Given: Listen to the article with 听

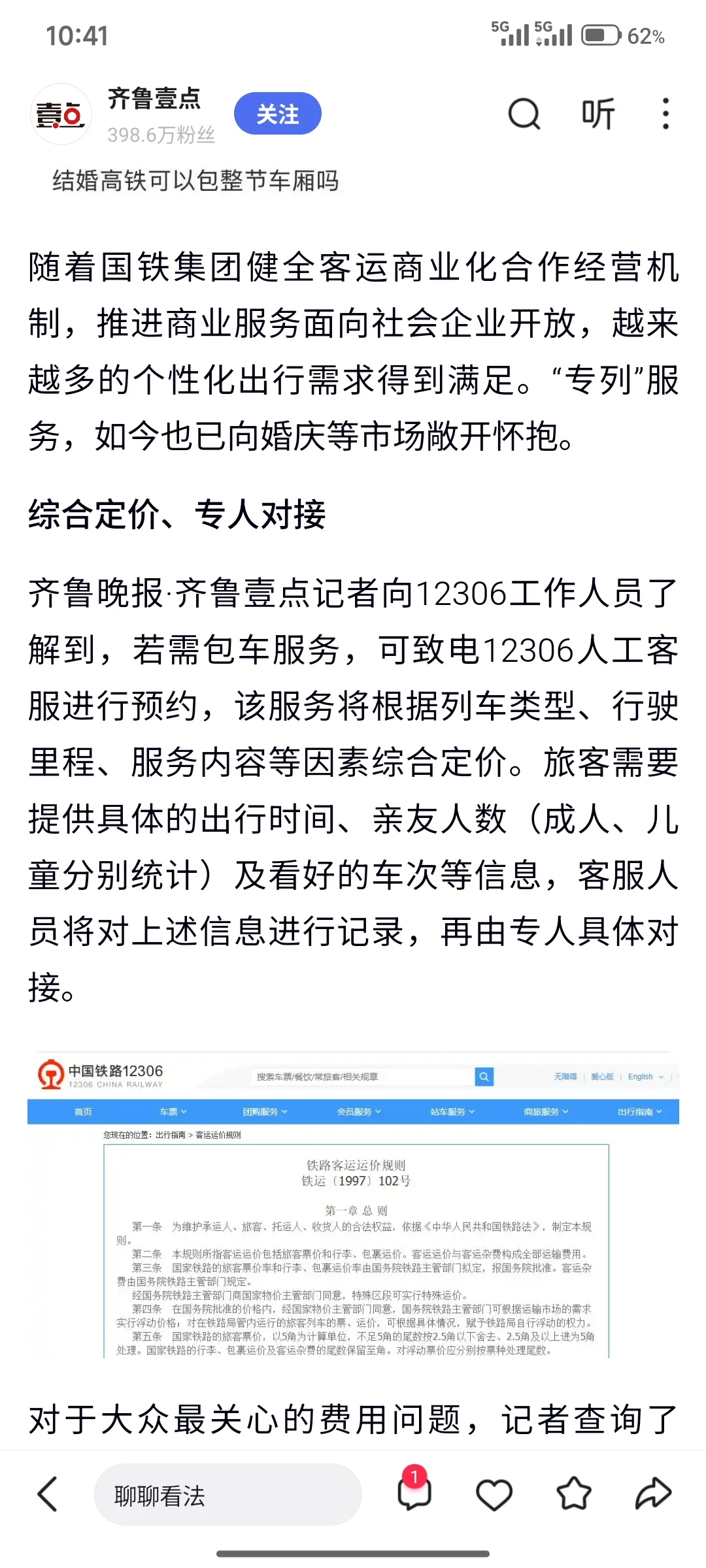Looking at the screenshot, I should [x=597, y=114].
